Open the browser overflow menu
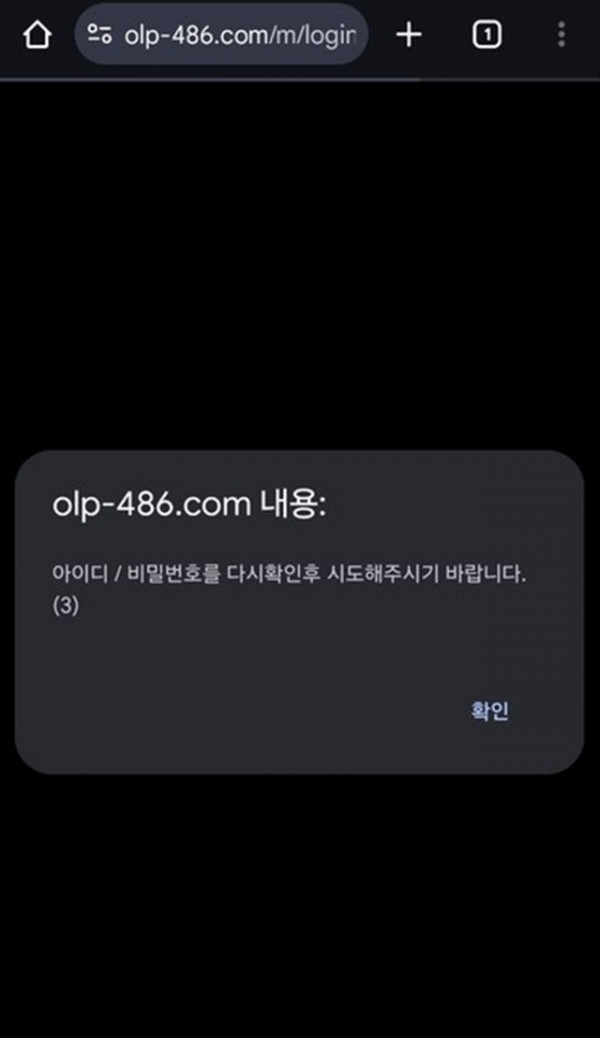The height and width of the screenshot is (1038, 600). (x=560, y=35)
